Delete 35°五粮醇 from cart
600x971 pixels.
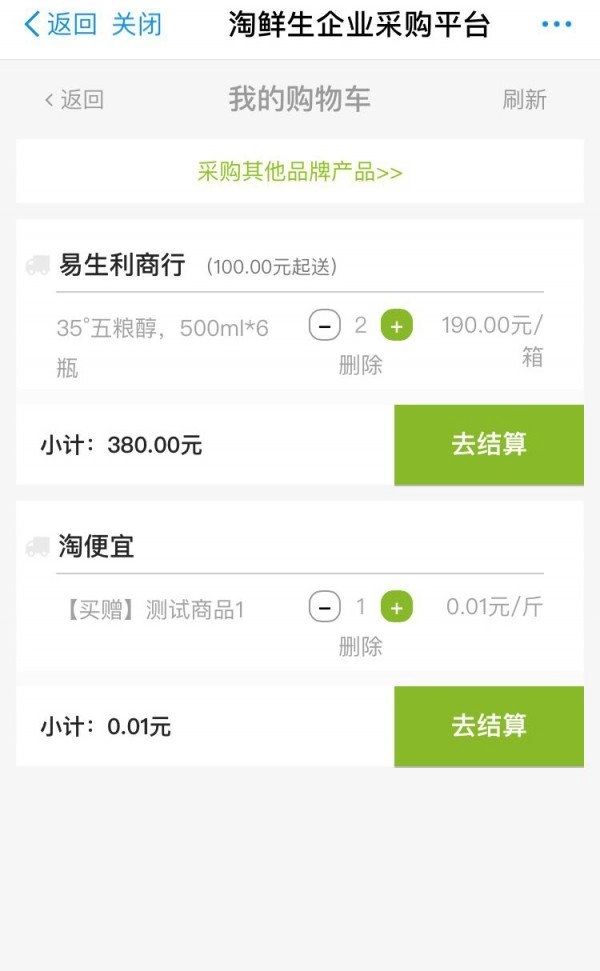click(360, 365)
